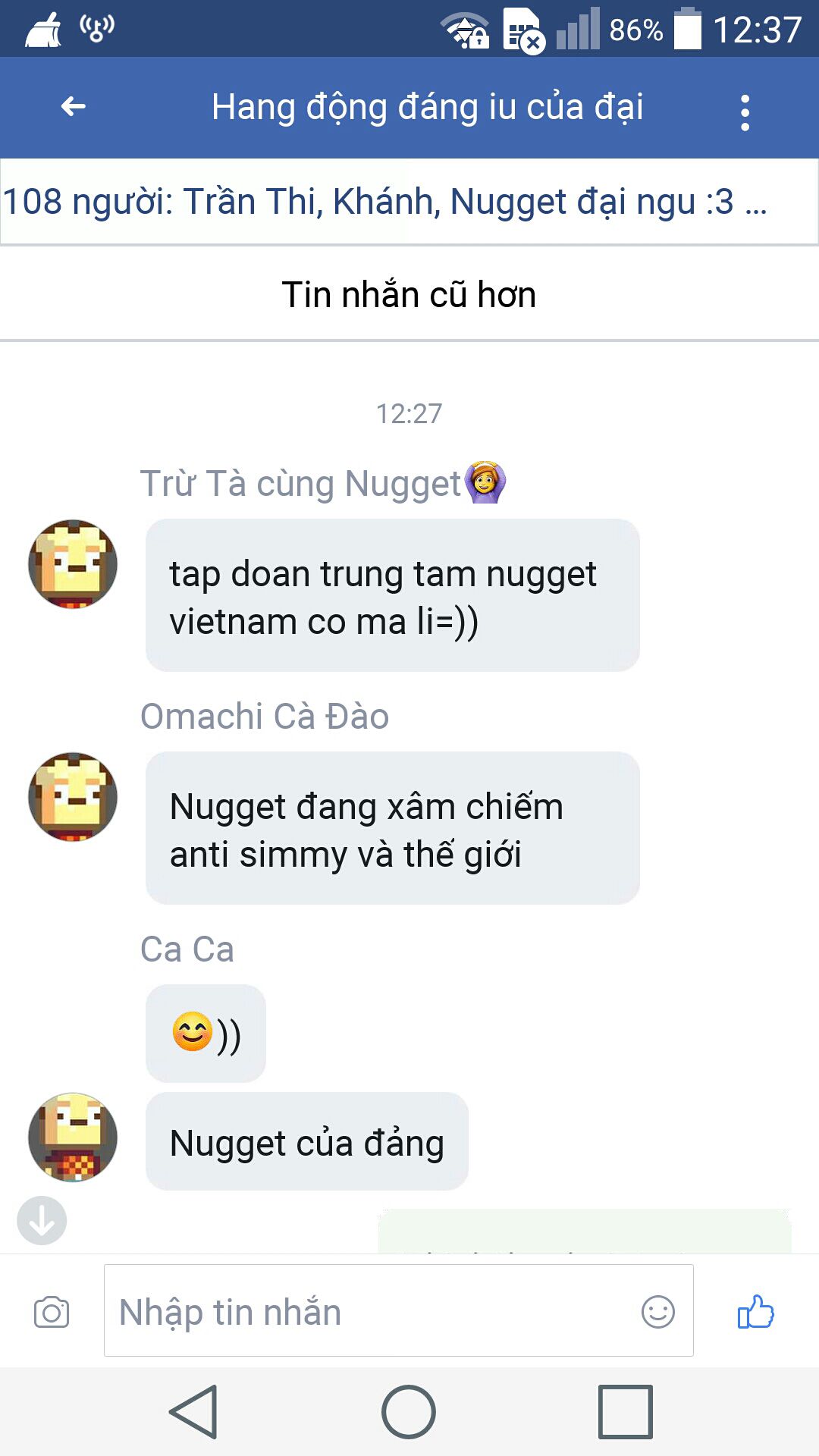Tap the system home button
This screenshot has width=819, height=1456.
point(409,1411)
